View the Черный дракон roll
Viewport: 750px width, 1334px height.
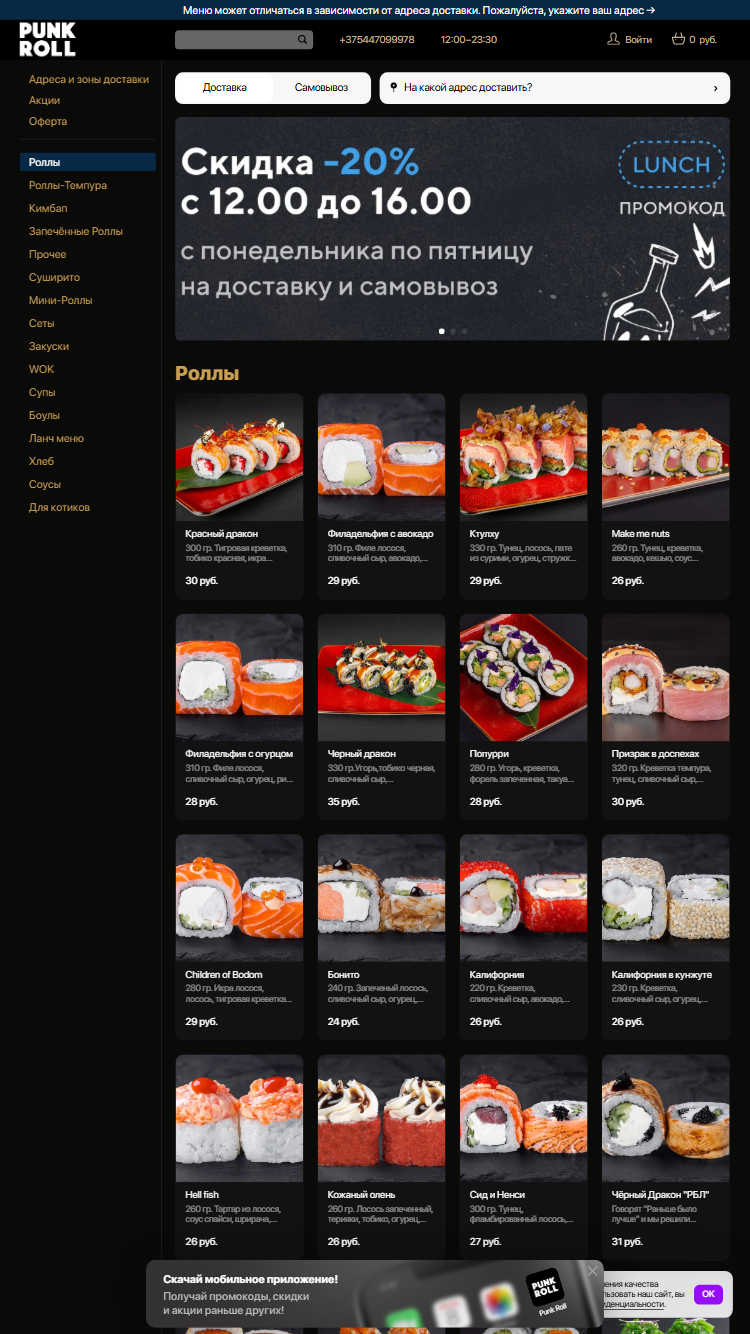pos(381,717)
